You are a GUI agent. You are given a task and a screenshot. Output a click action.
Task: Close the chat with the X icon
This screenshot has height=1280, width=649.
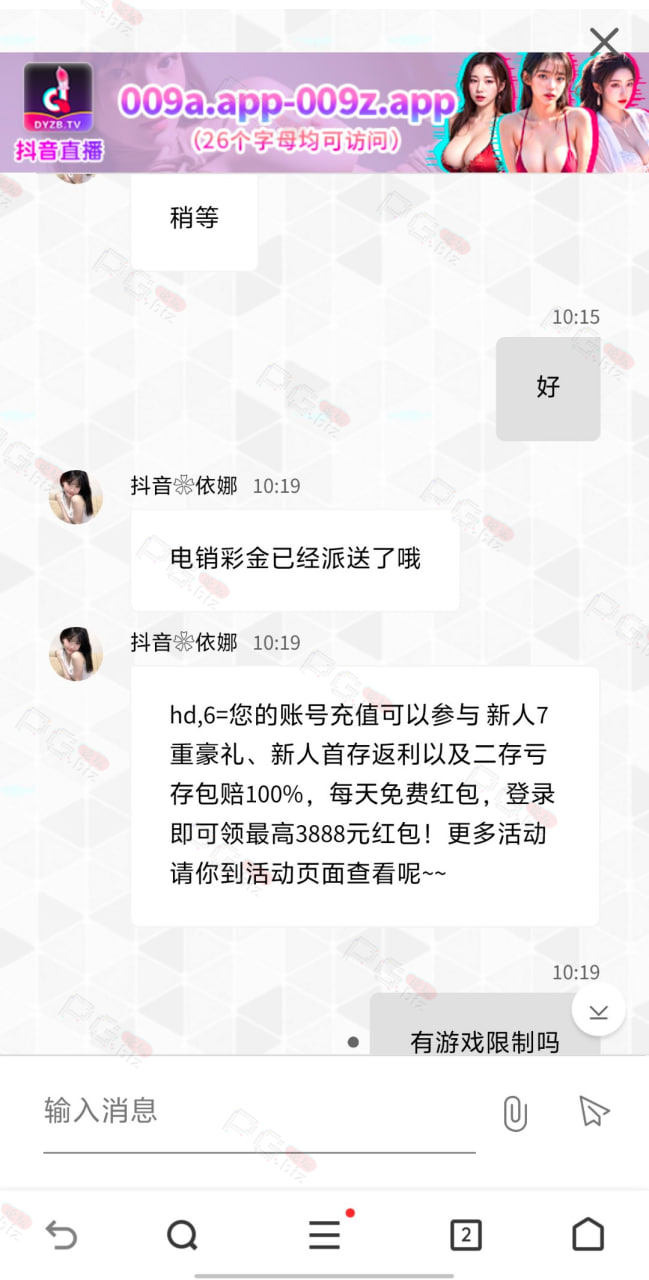coord(604,41)
